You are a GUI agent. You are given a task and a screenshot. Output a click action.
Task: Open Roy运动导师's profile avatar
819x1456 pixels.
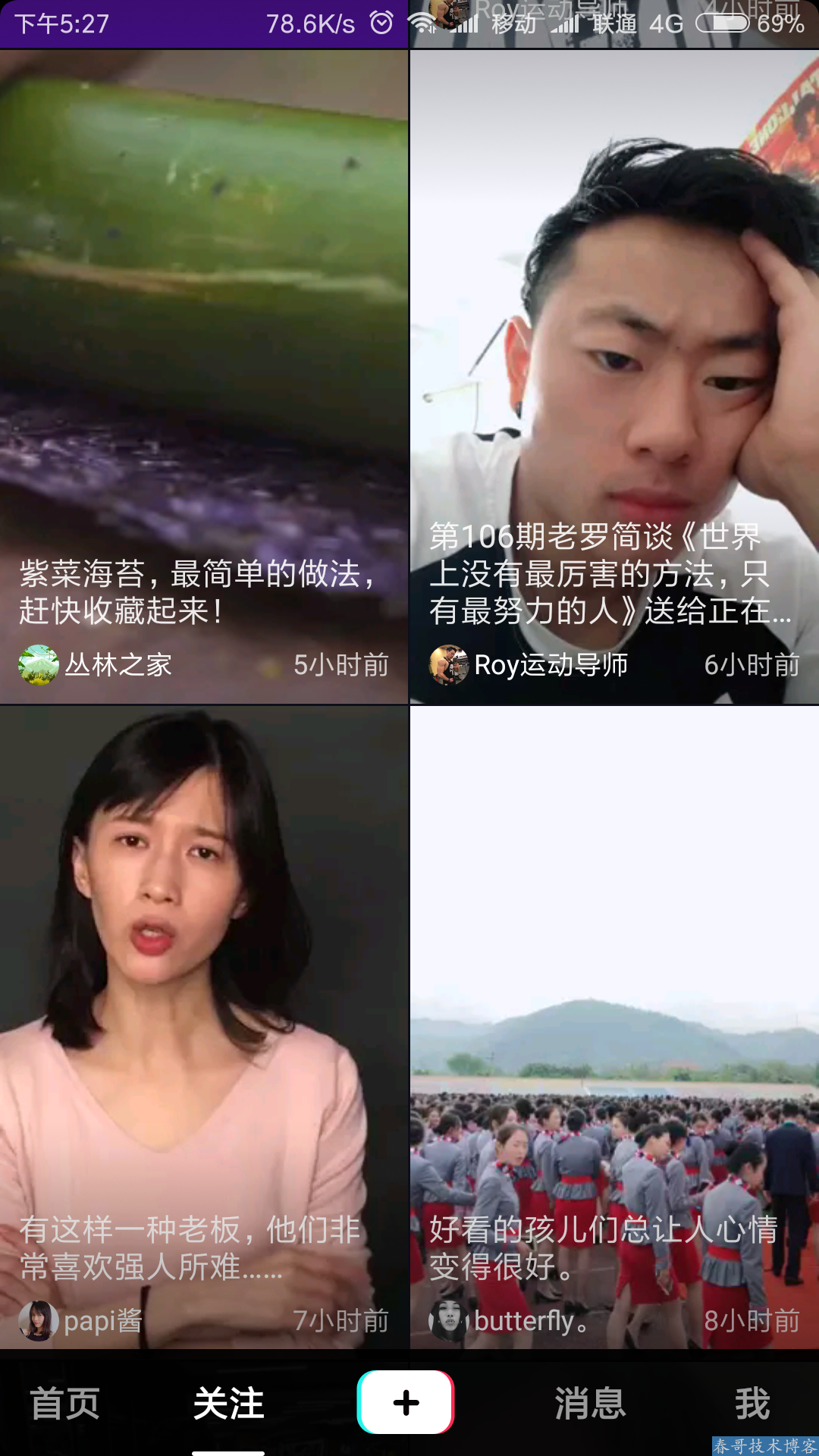coord(449,665)
